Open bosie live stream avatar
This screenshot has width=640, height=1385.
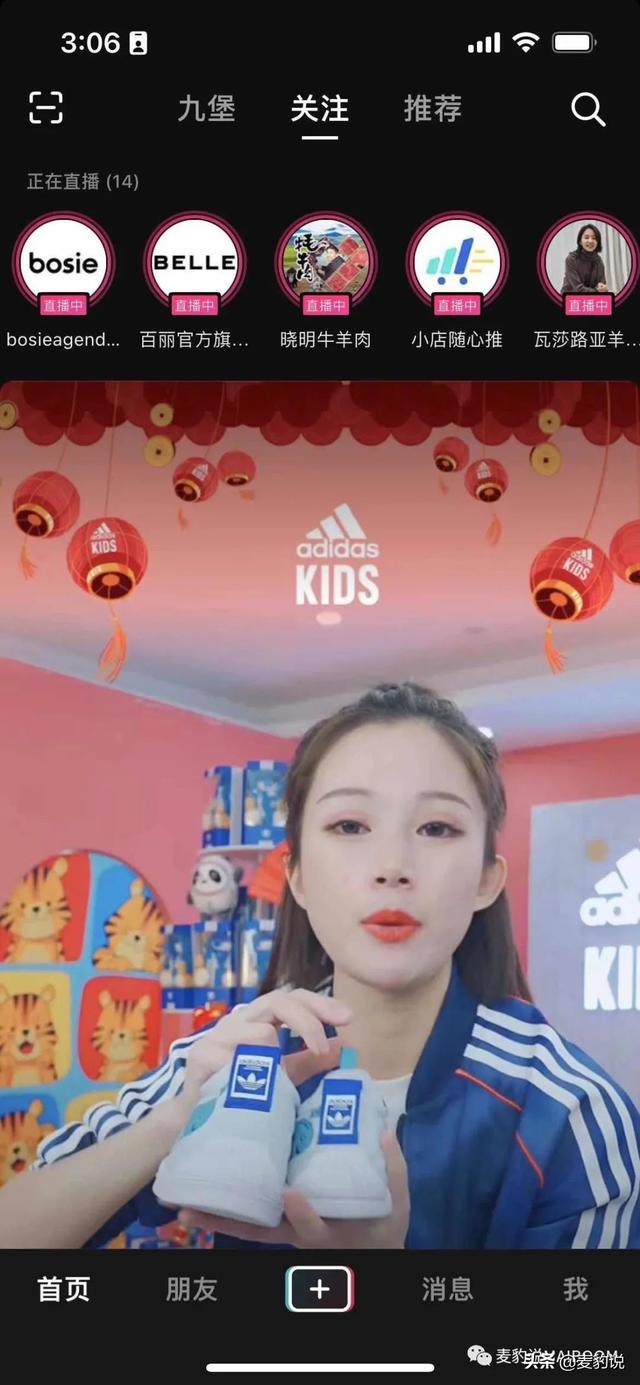click(63, 264)
